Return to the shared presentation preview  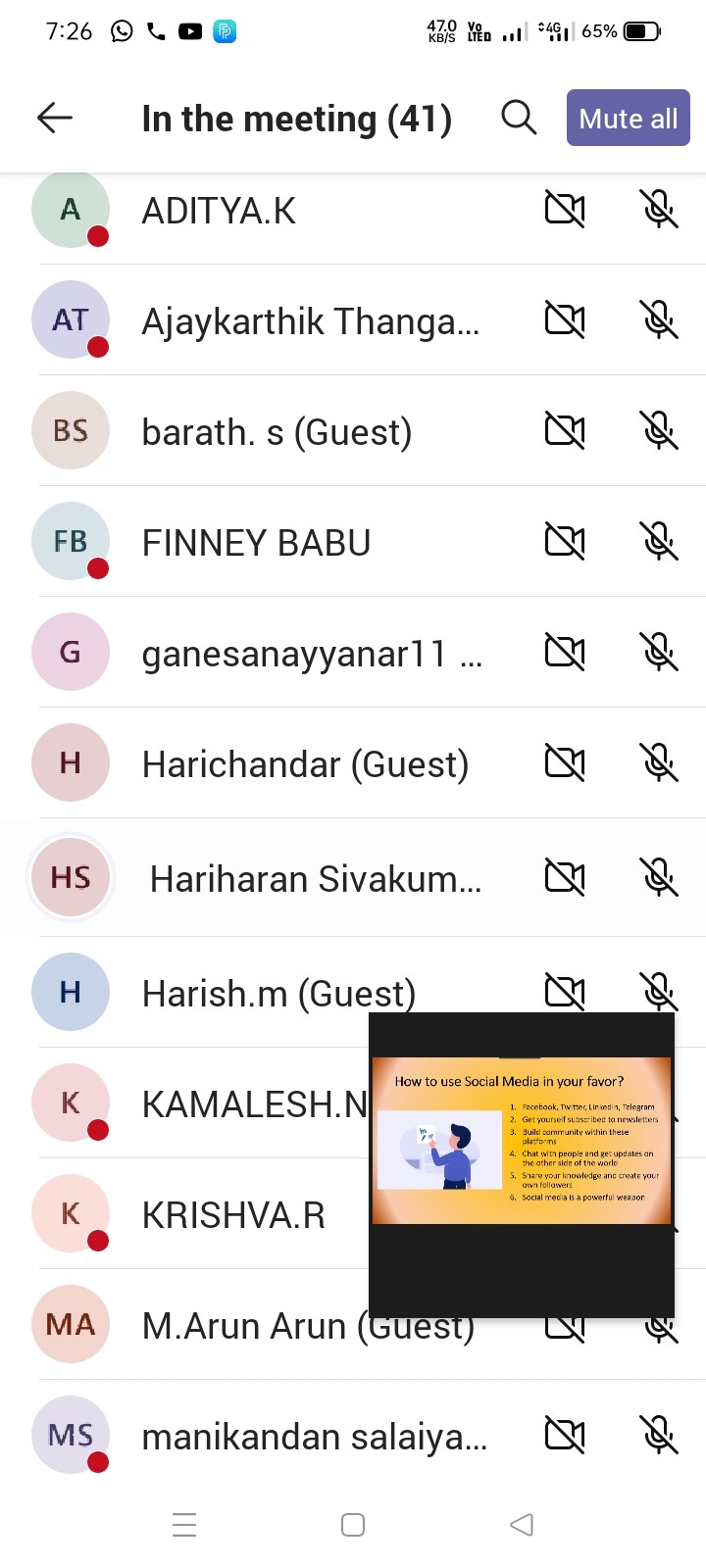(521, 1142)
